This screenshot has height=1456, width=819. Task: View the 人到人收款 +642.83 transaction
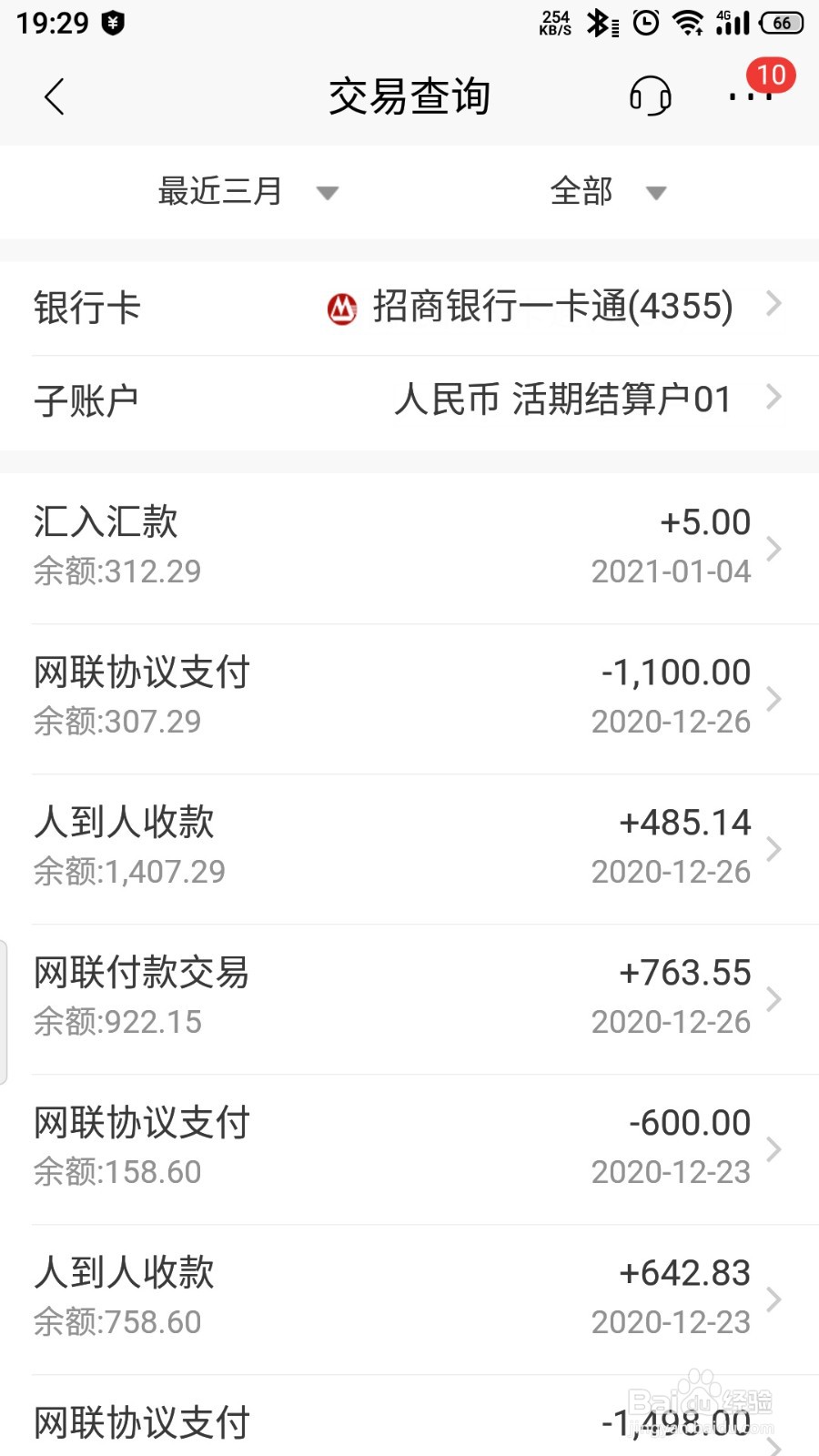409,1299
